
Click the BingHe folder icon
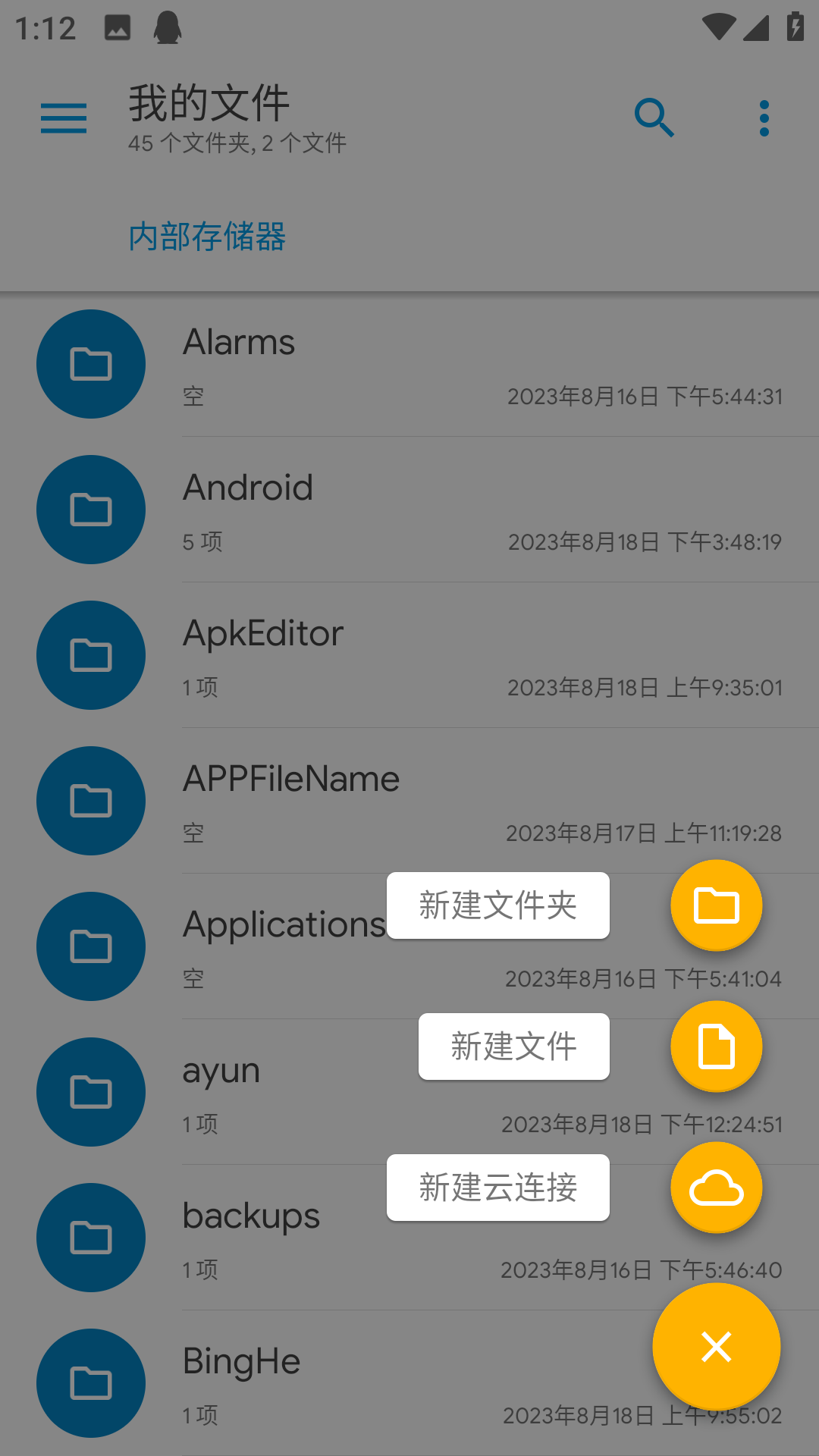[x=91, y=1383]
